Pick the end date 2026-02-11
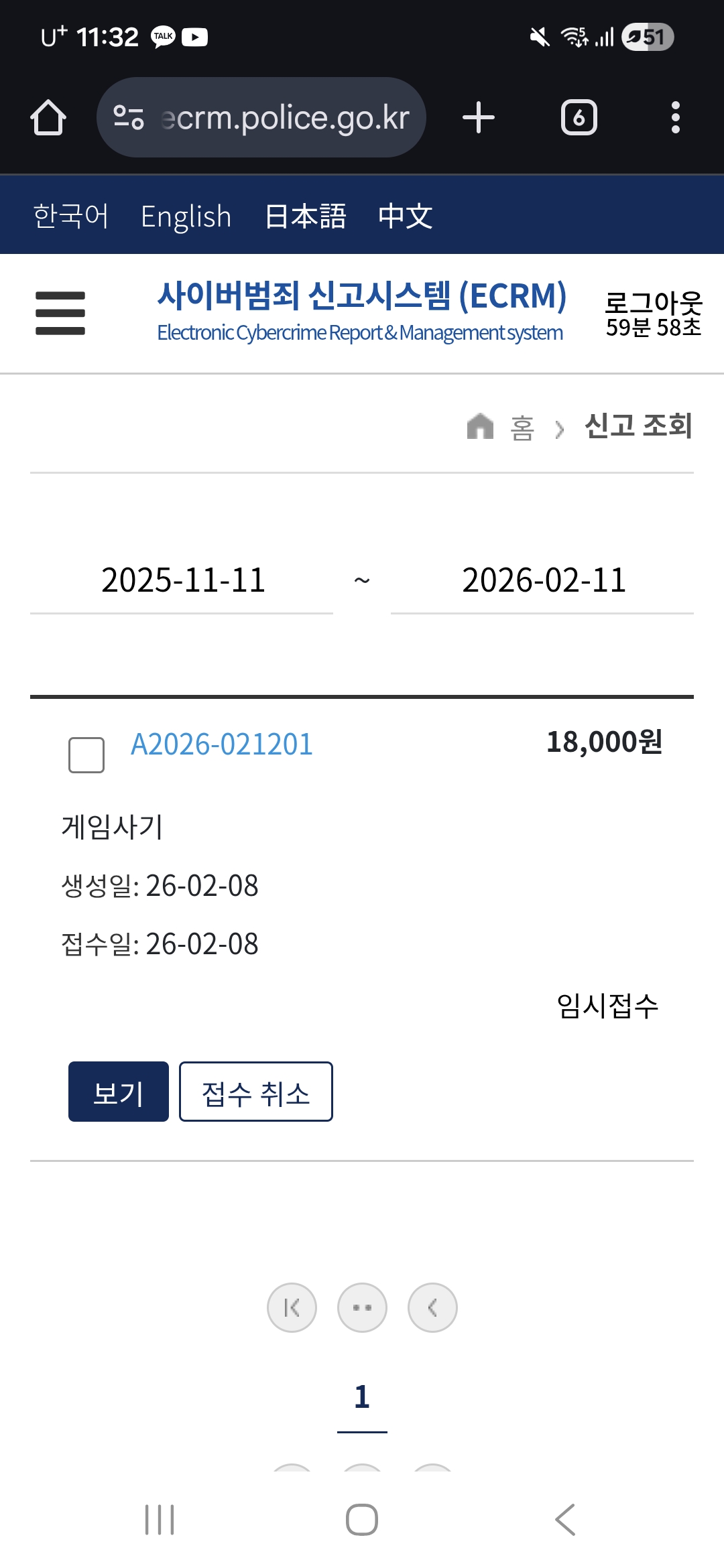Image resolution: width=724 pixels, height=1568 pixels. click(x=543, y=580)
